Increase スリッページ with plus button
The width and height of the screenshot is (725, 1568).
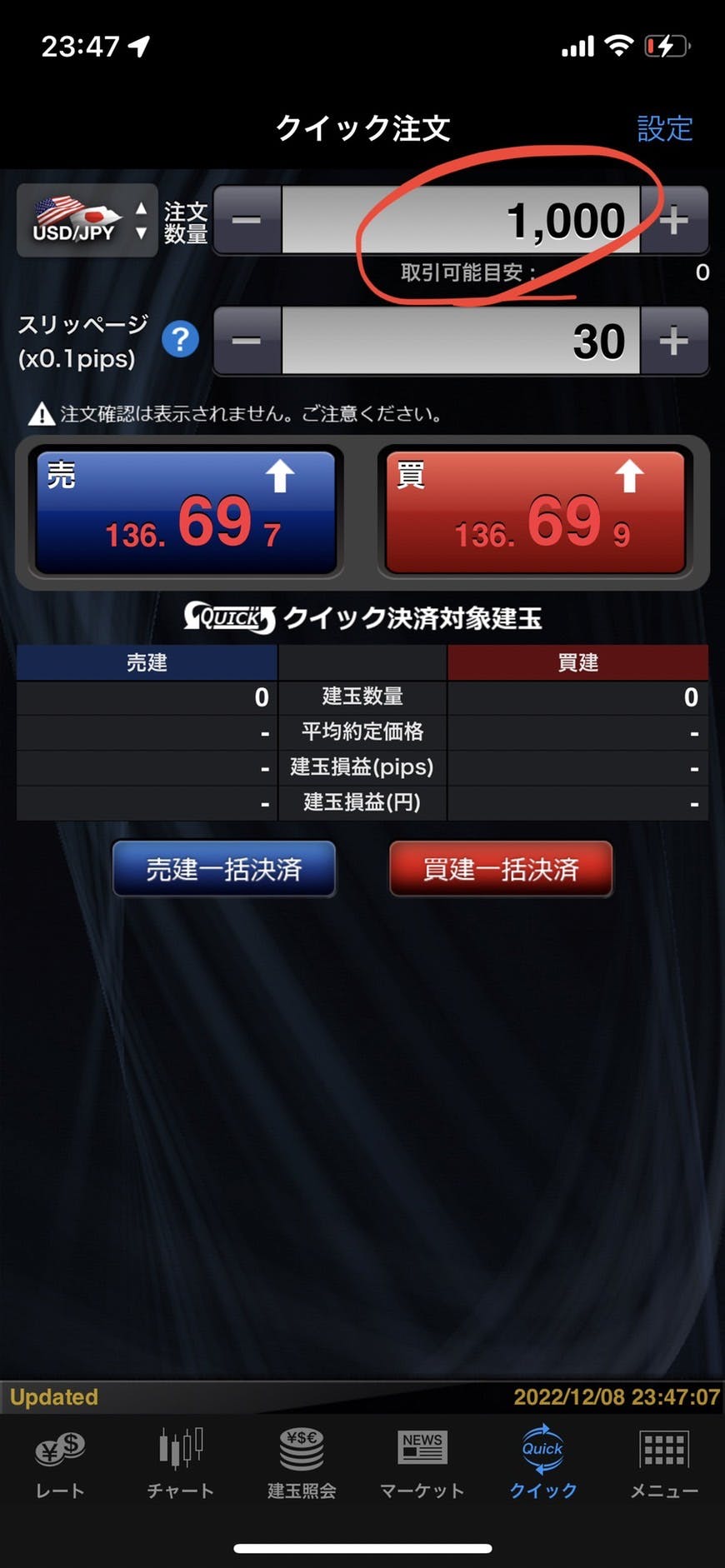(x=673, y=341)
